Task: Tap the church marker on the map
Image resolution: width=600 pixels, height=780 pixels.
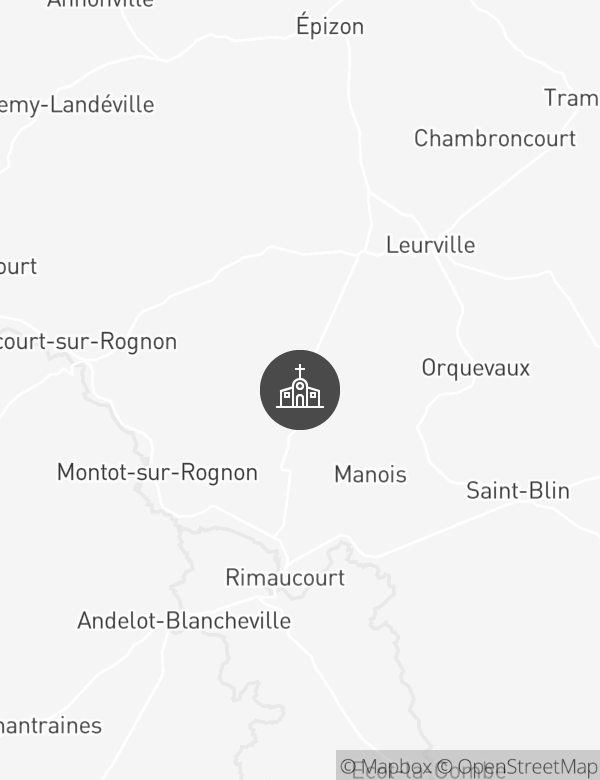Action: coord(300,390)
